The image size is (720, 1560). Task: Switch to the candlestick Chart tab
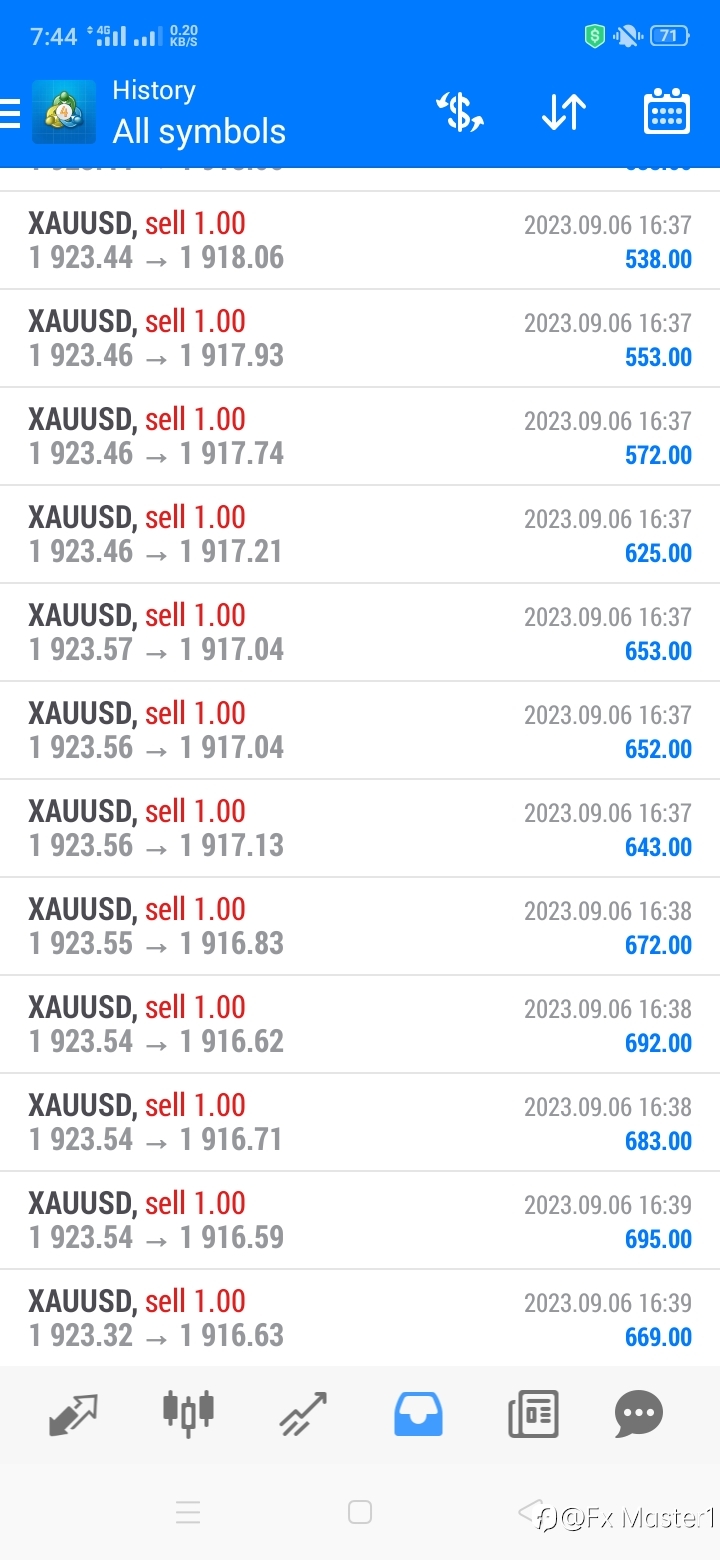pos(188,1411)
